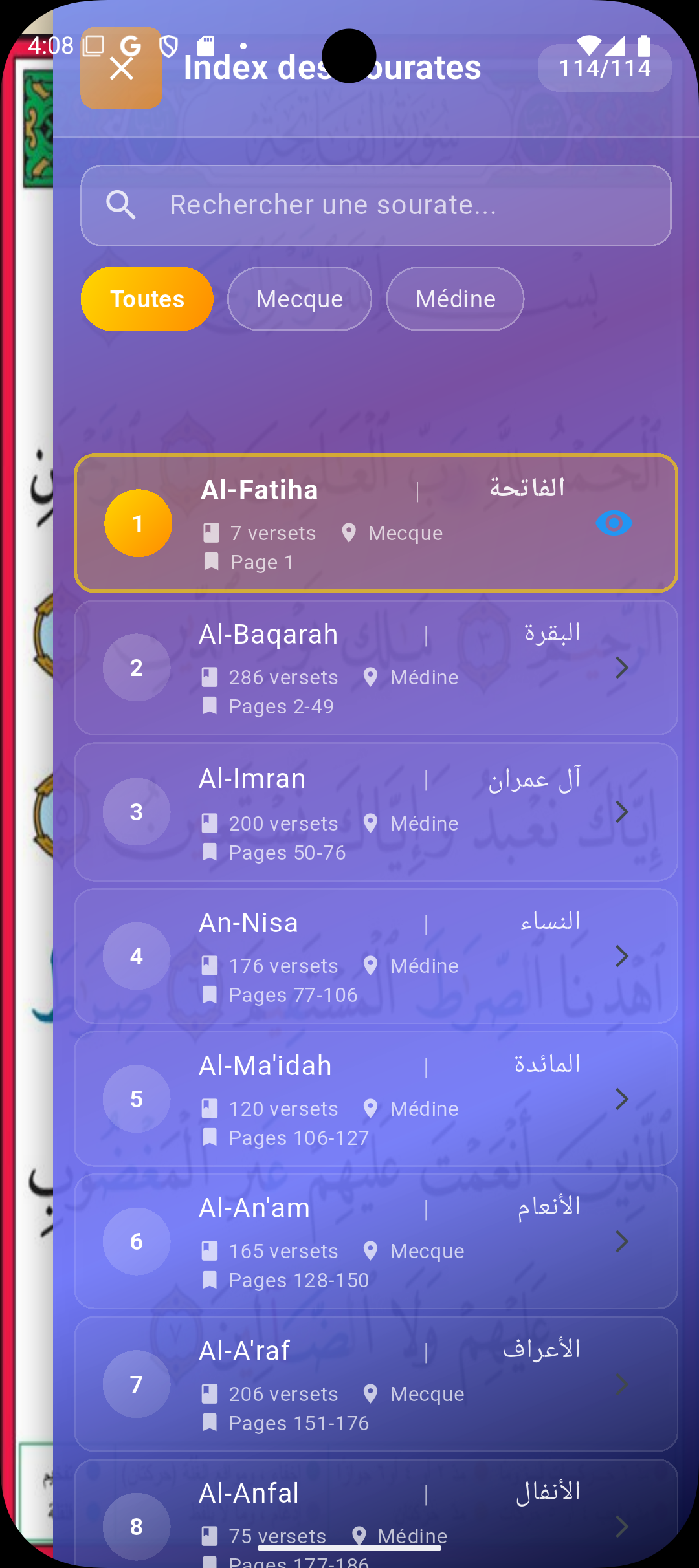Filter sourates by Mecque
The width and height of the screenshot is (699, 1568).
coord(299,299)
